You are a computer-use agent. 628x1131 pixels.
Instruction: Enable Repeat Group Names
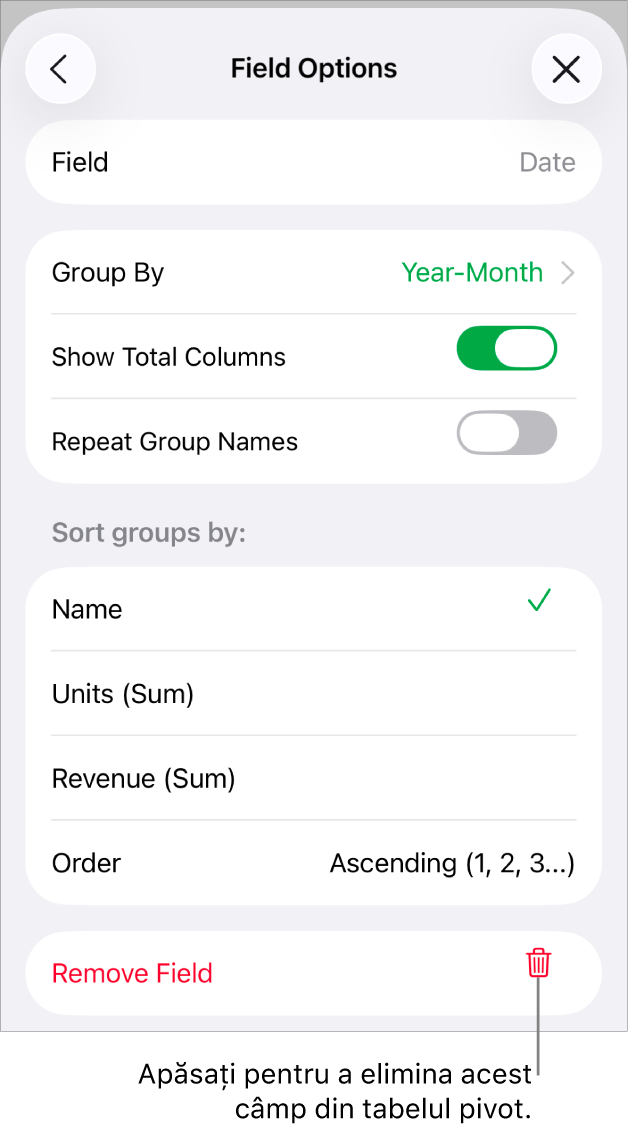click(x=506, y=434)
